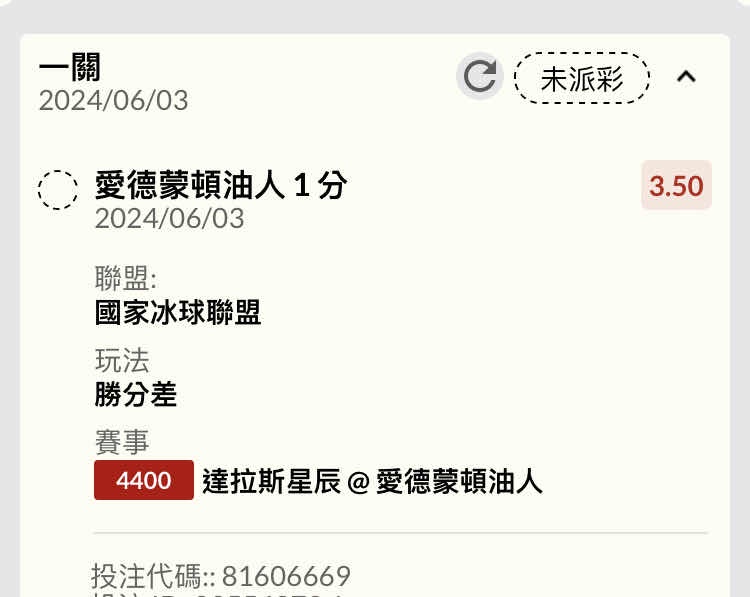Refresh the 一關 bet status
Viewport: 750px width, 597px height.
(x=480, y=77)
